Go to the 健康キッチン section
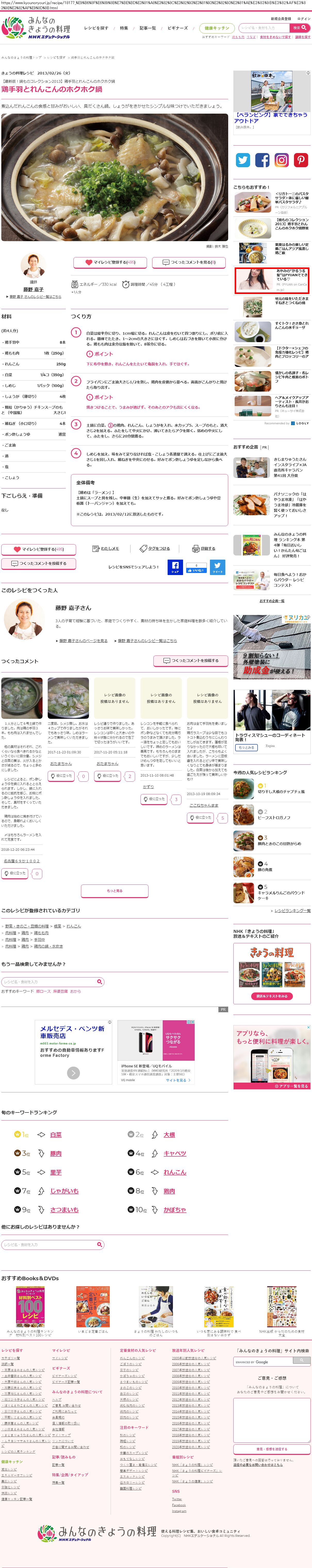 click(217, 28)
